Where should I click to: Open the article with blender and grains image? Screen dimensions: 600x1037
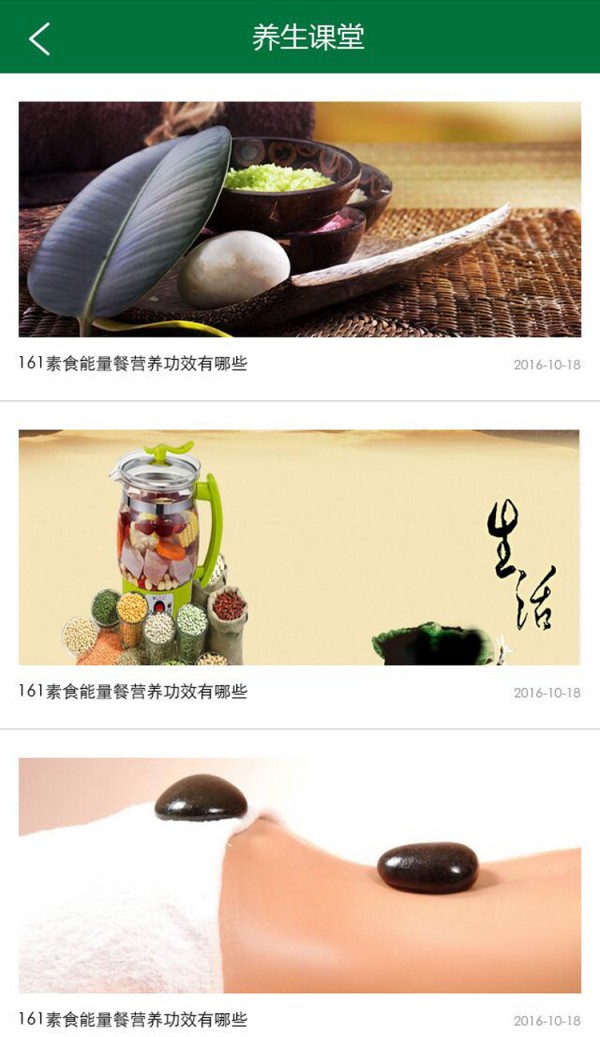pyautogui.click(x=299, y=547)
